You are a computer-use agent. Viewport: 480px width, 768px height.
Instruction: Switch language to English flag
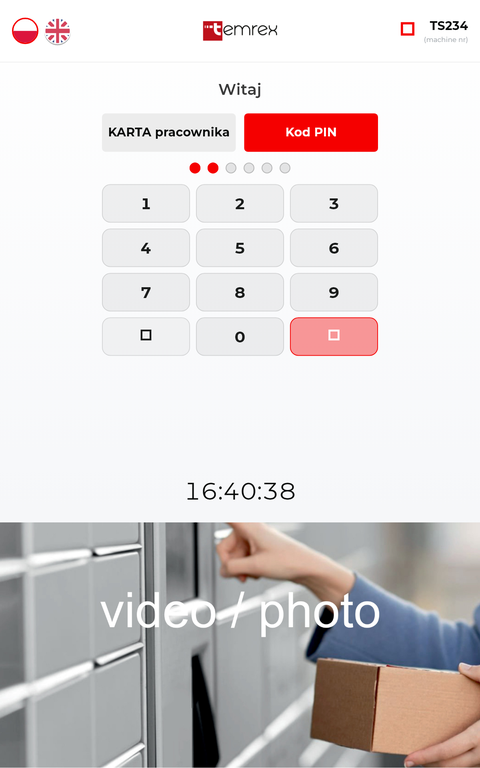tap(58, 31)
